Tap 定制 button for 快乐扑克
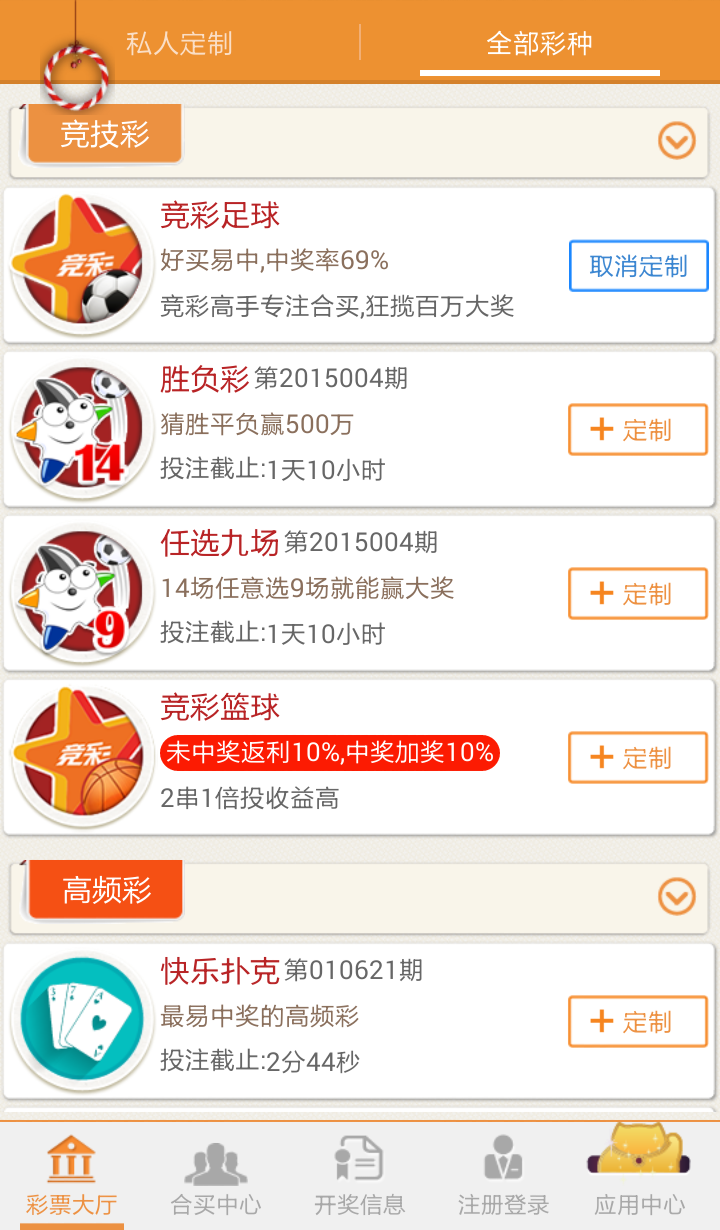This screenshot has width=720, height=1230. (x=637, y=1022)
